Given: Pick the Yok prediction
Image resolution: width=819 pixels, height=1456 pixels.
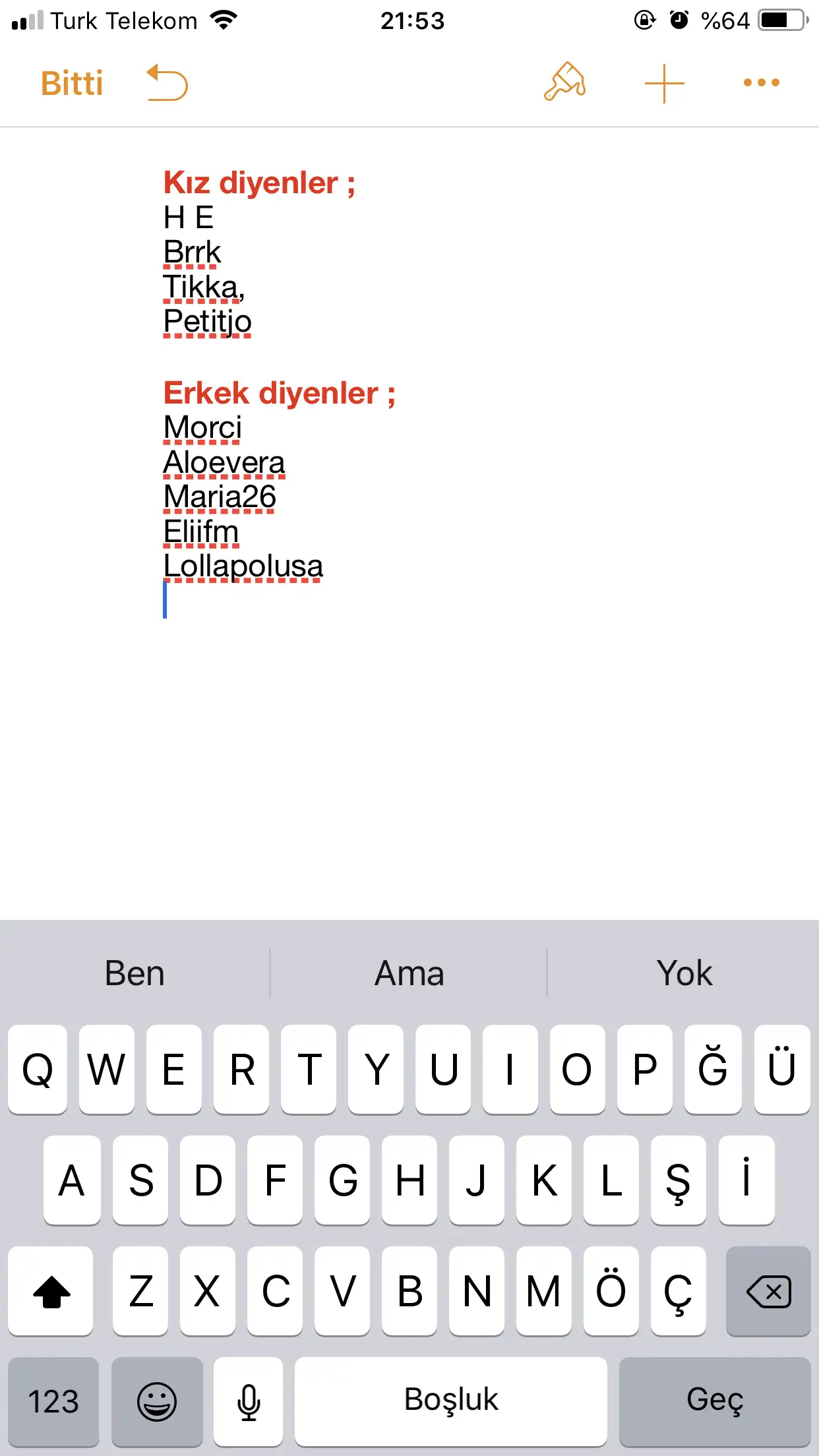Looking at the screenshot, I should click(x=684, y=973).
